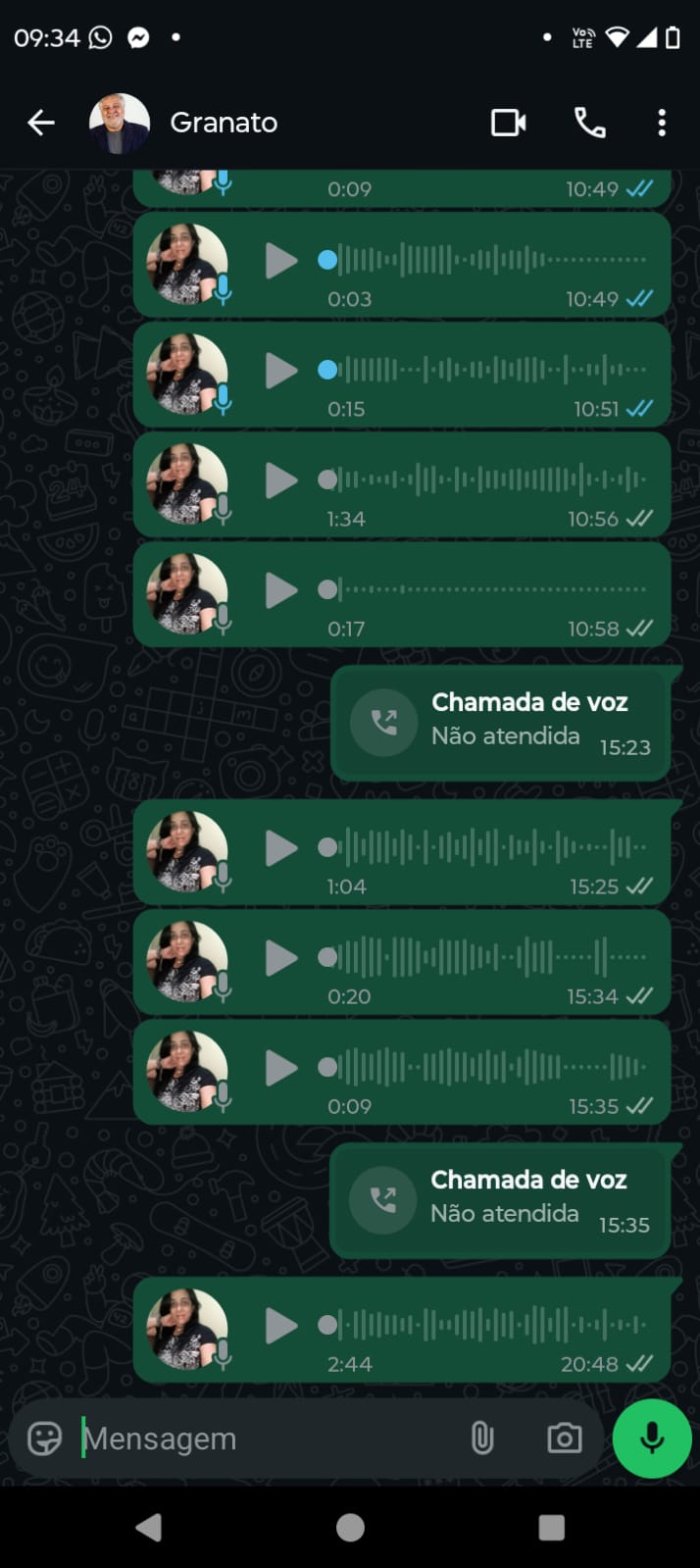Open the overflow menu
The height and width of the screenshot is (1568, 700).
pos(662,123)
